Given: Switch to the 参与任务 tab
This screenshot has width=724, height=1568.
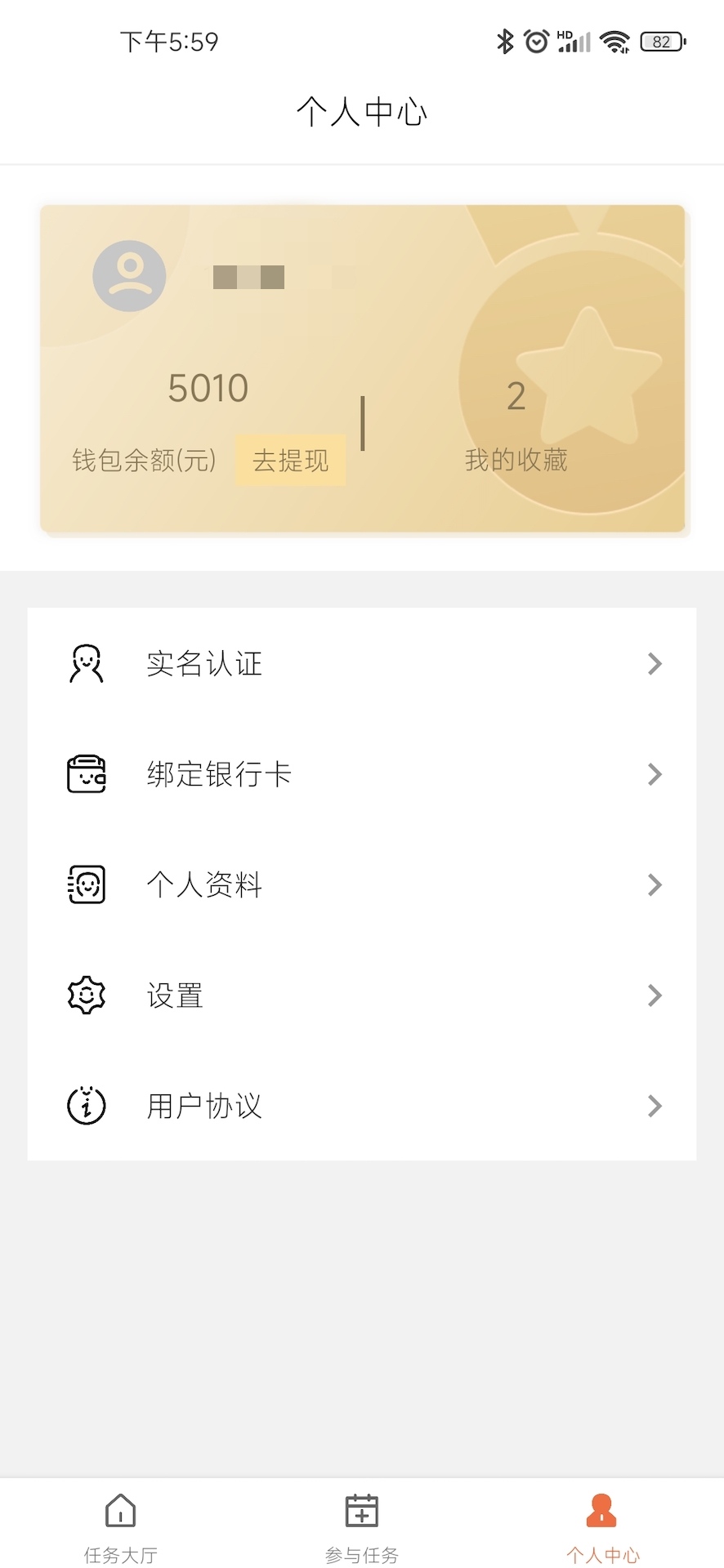Looking at the screenshot, I should 361,1531.
